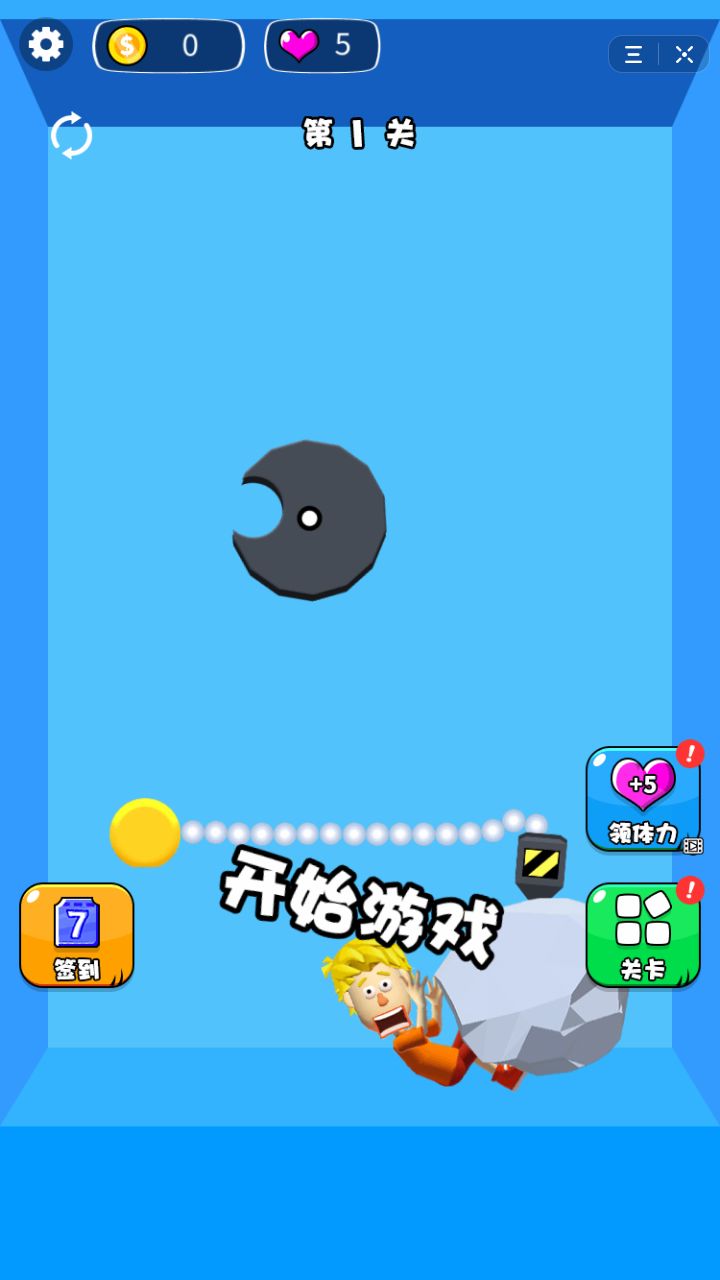Tap the gold coin balance
Viewport: 720px width, 1280px height.
[168, 46]
